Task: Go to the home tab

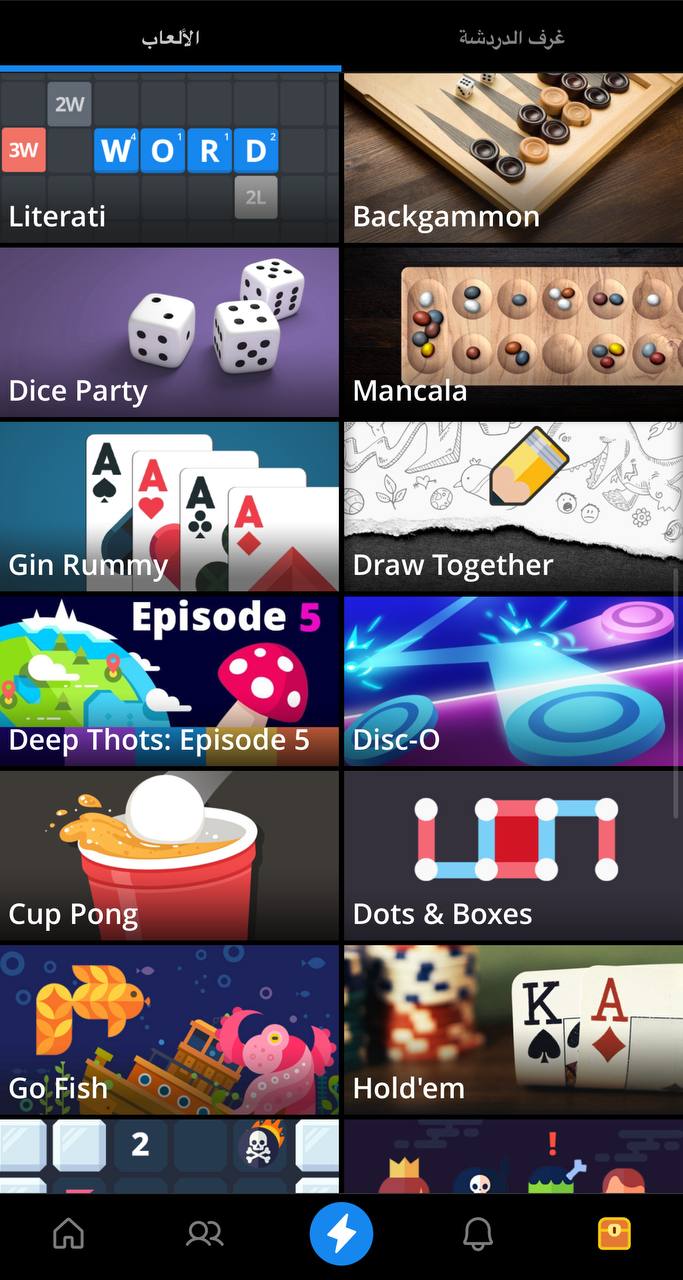Action: coord(68,1234)
